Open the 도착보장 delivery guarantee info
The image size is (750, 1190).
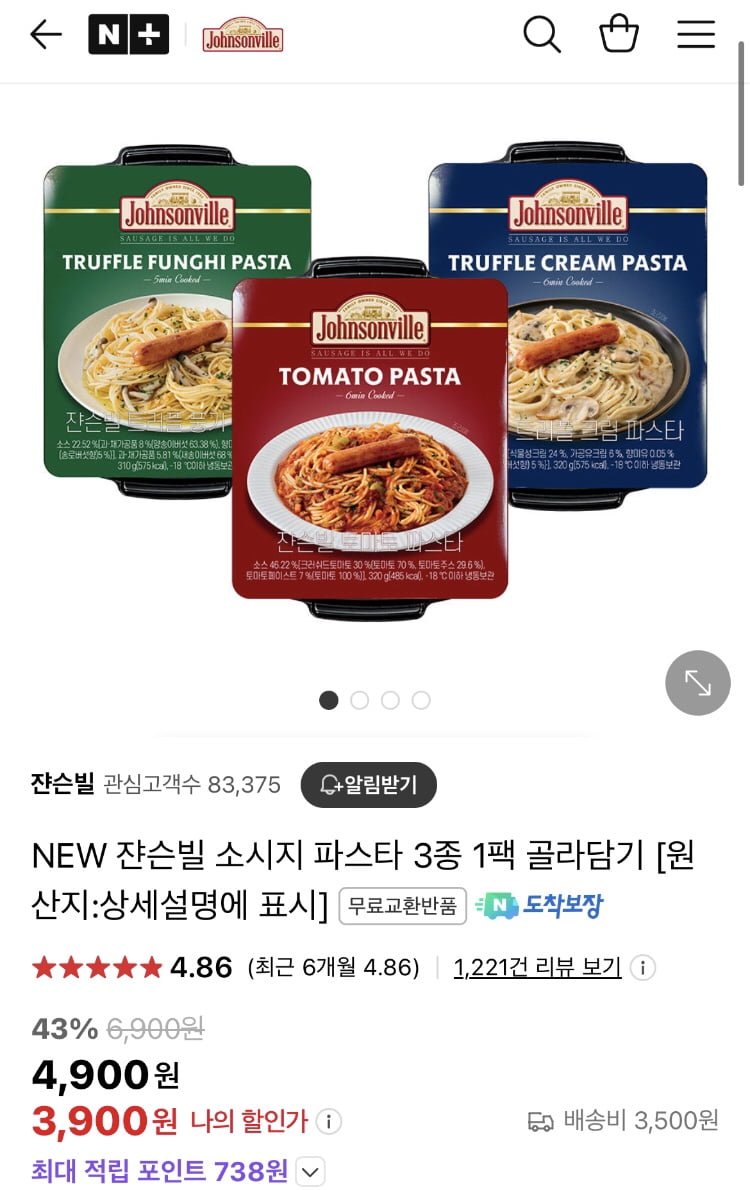pos(539,907)
